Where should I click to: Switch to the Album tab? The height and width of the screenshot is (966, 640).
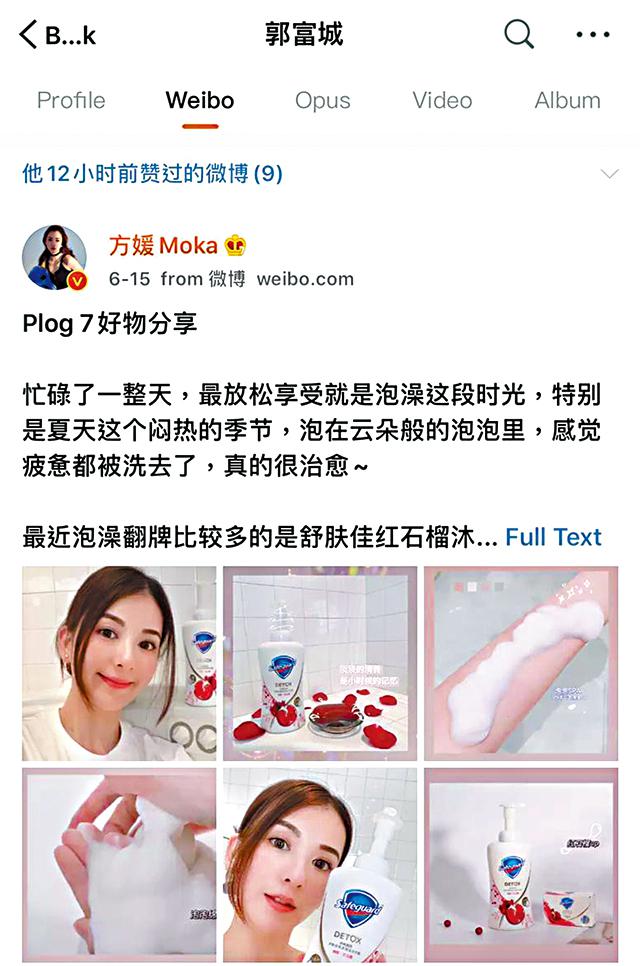(x=567, y=100)
